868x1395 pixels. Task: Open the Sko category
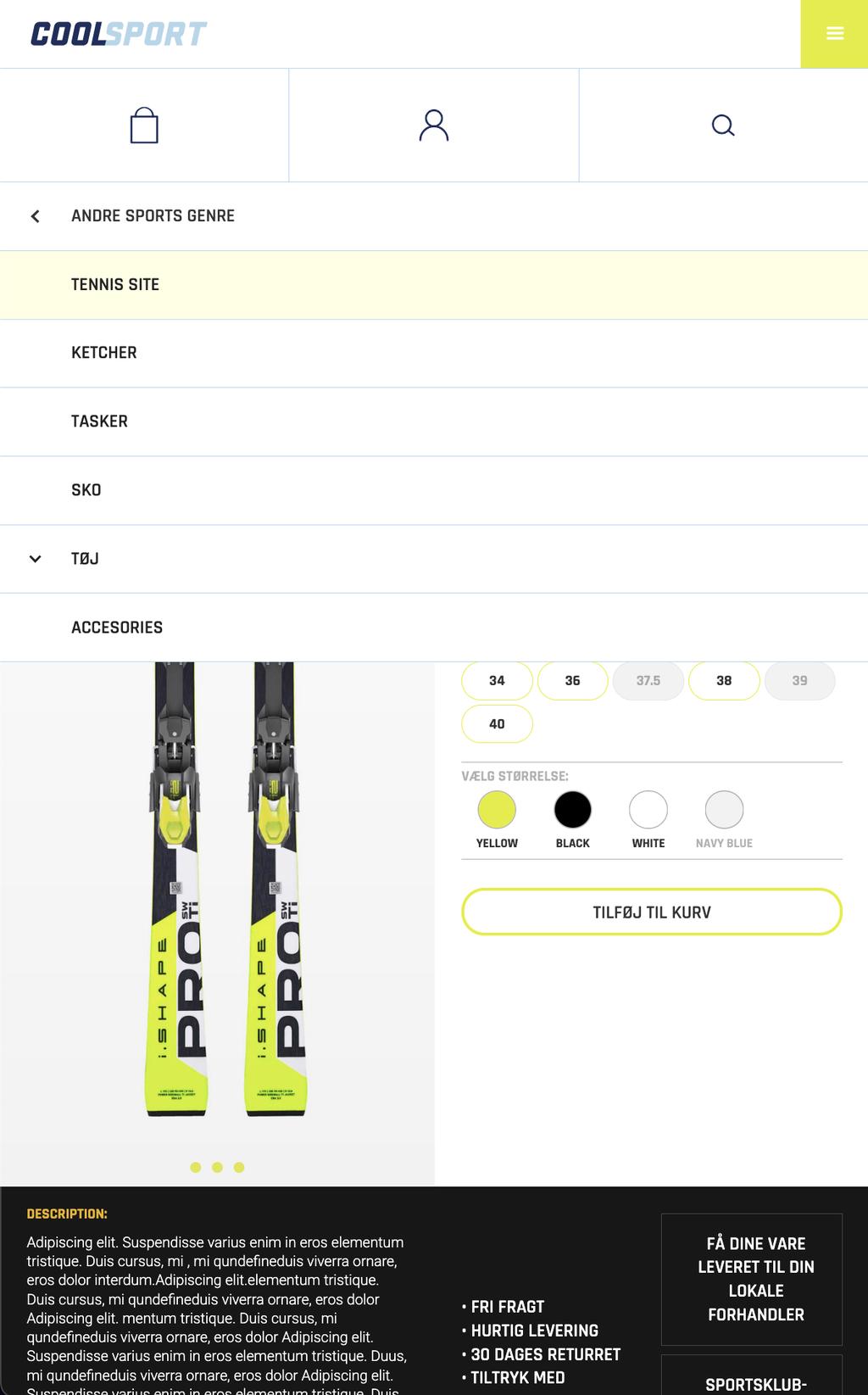pos(86,490)
